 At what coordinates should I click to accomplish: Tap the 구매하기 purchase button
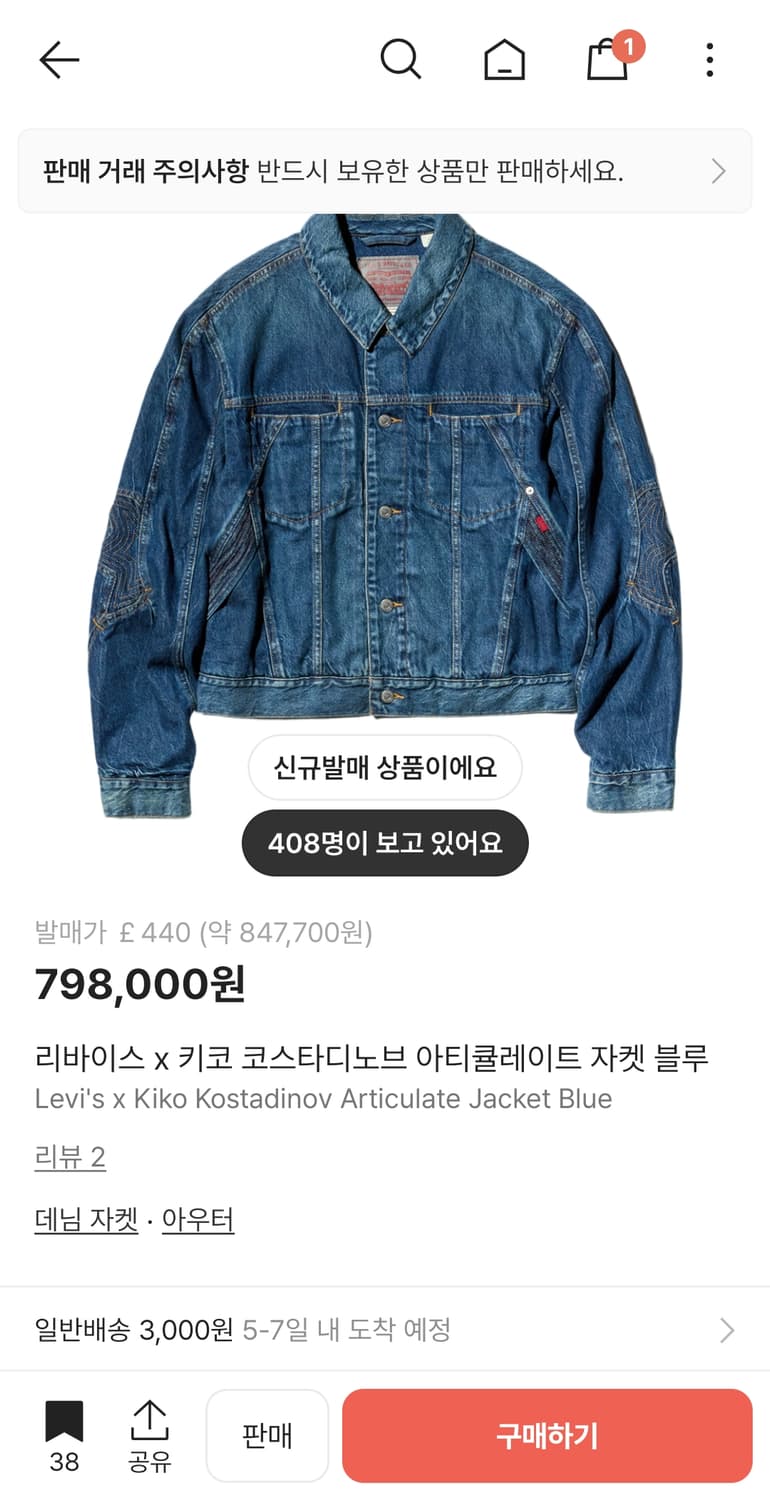(x=547, y=1434)
